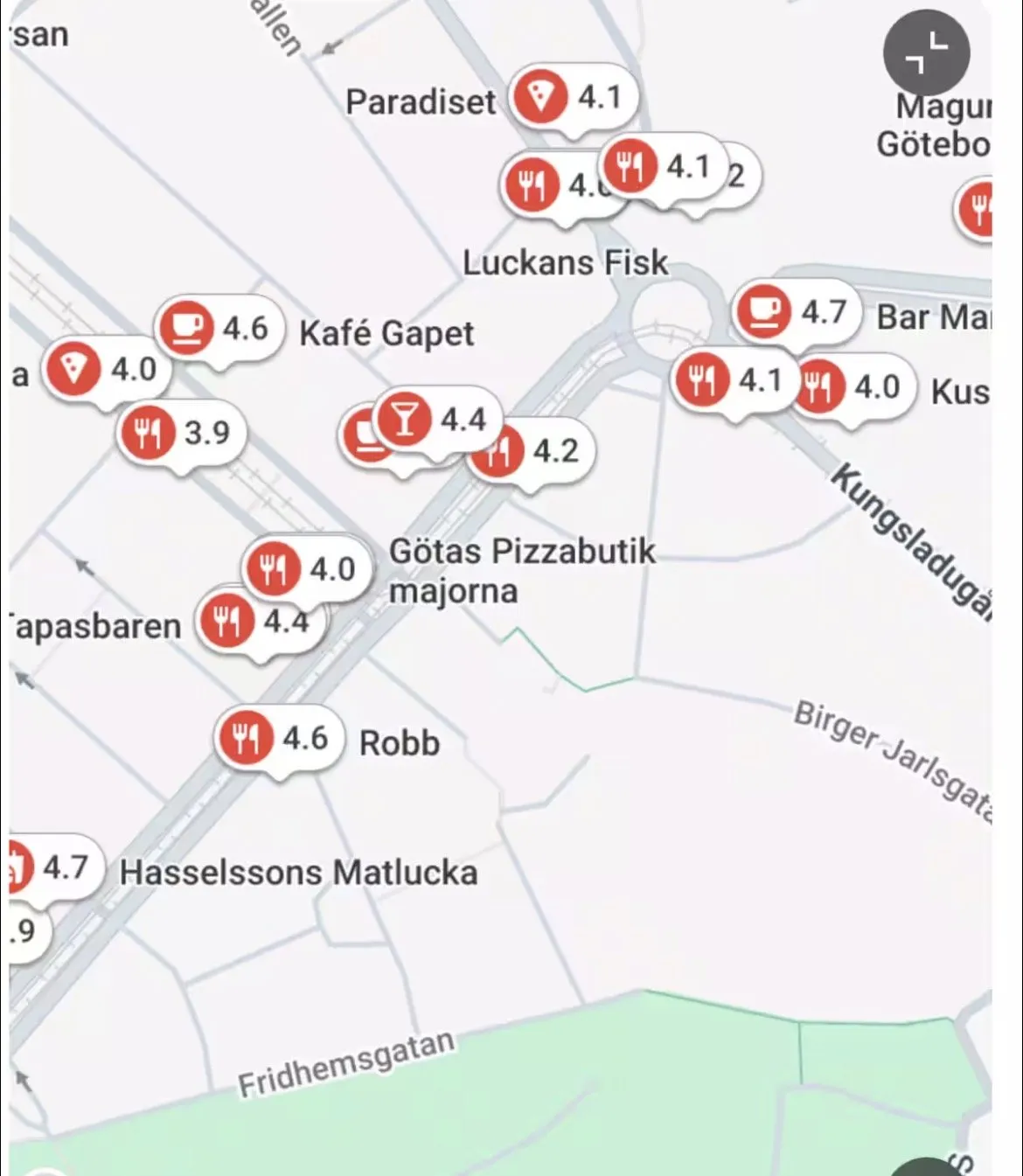The width and height of the screenshot is (1023, 1176).
Task: Collapse the map from full-screen view
Action: pyautogui.click(x=926, y=53)
